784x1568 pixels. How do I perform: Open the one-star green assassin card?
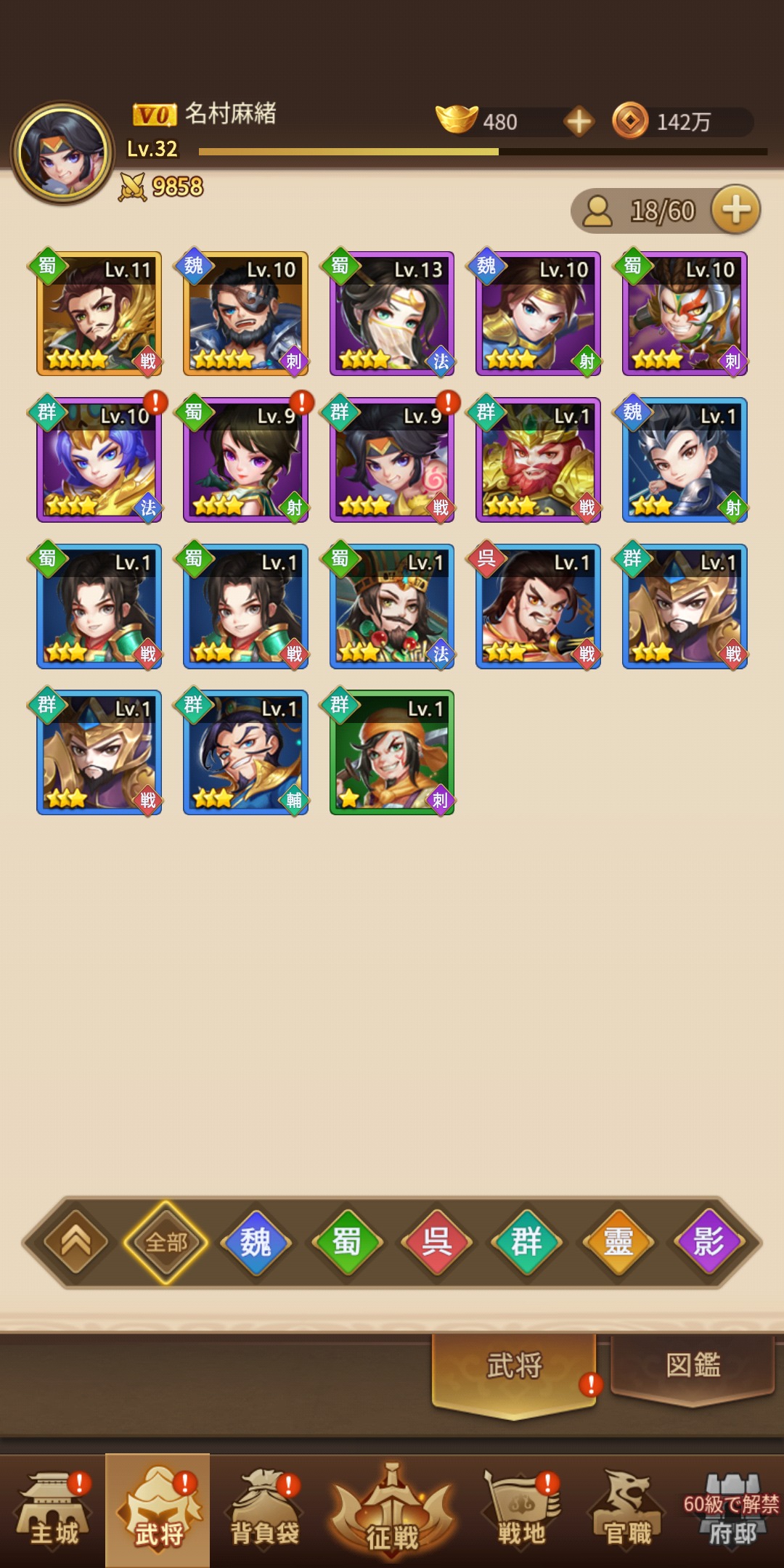pyautogui.click(x=392, y=753)
